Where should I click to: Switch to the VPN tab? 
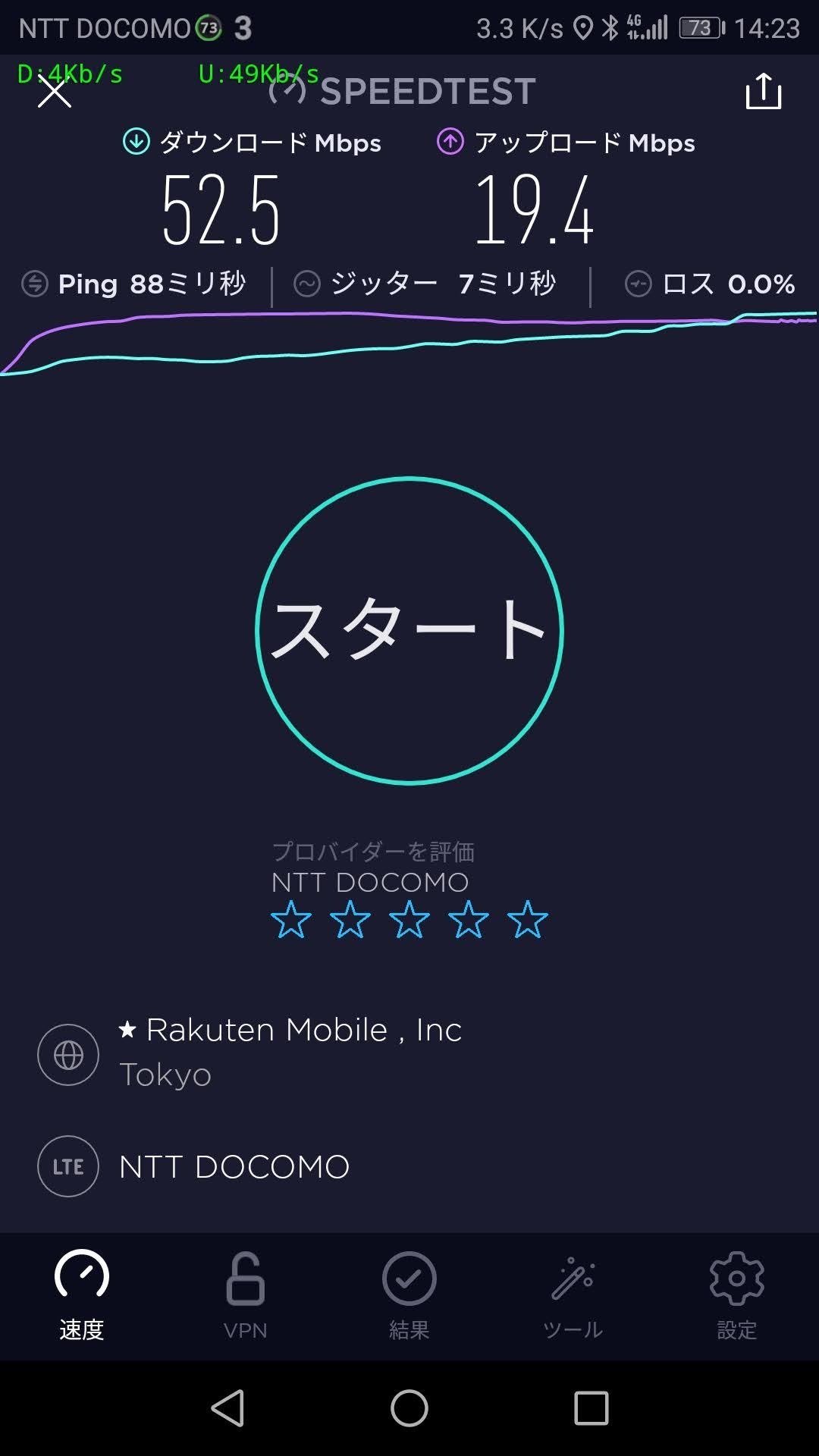[245, 1296]
